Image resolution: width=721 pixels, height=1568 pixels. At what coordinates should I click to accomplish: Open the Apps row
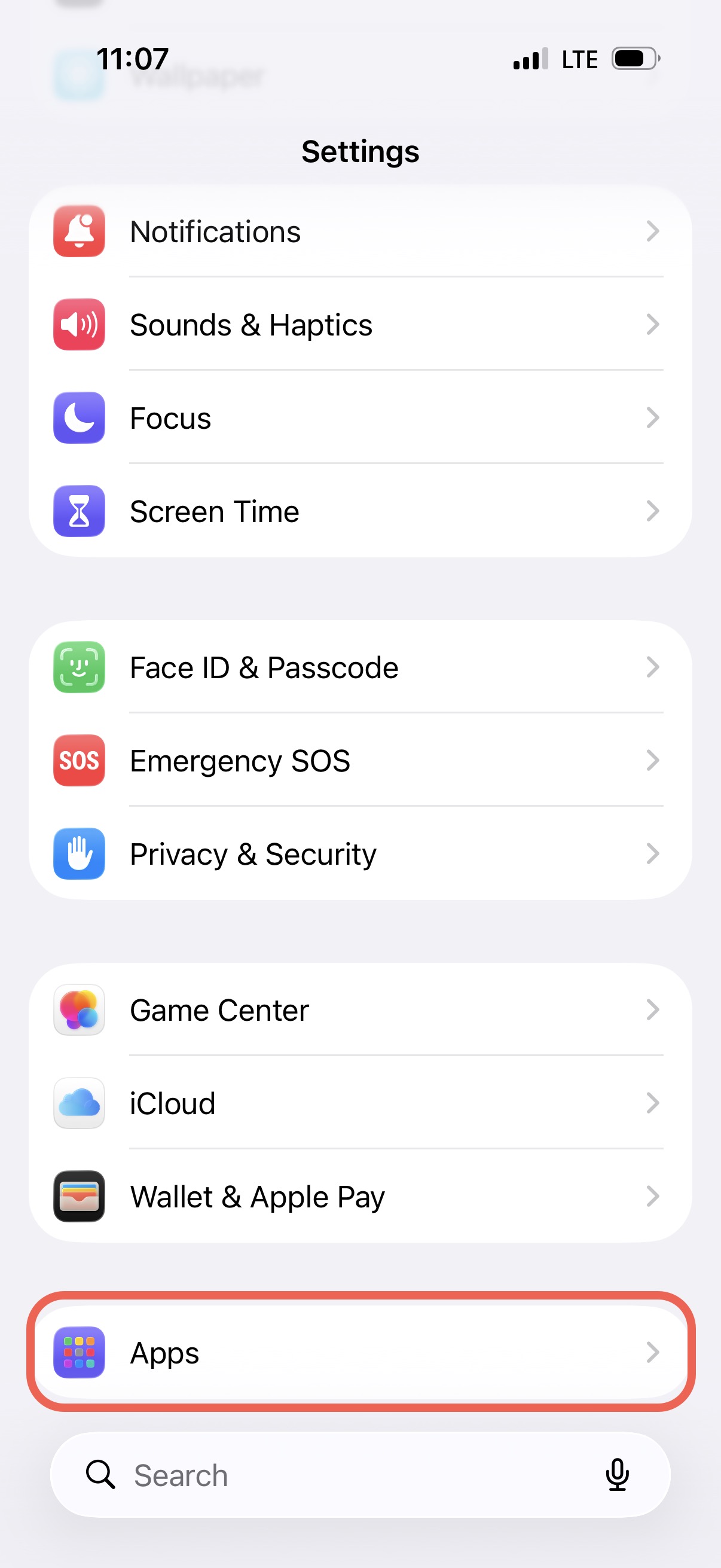click(360, 1353)
